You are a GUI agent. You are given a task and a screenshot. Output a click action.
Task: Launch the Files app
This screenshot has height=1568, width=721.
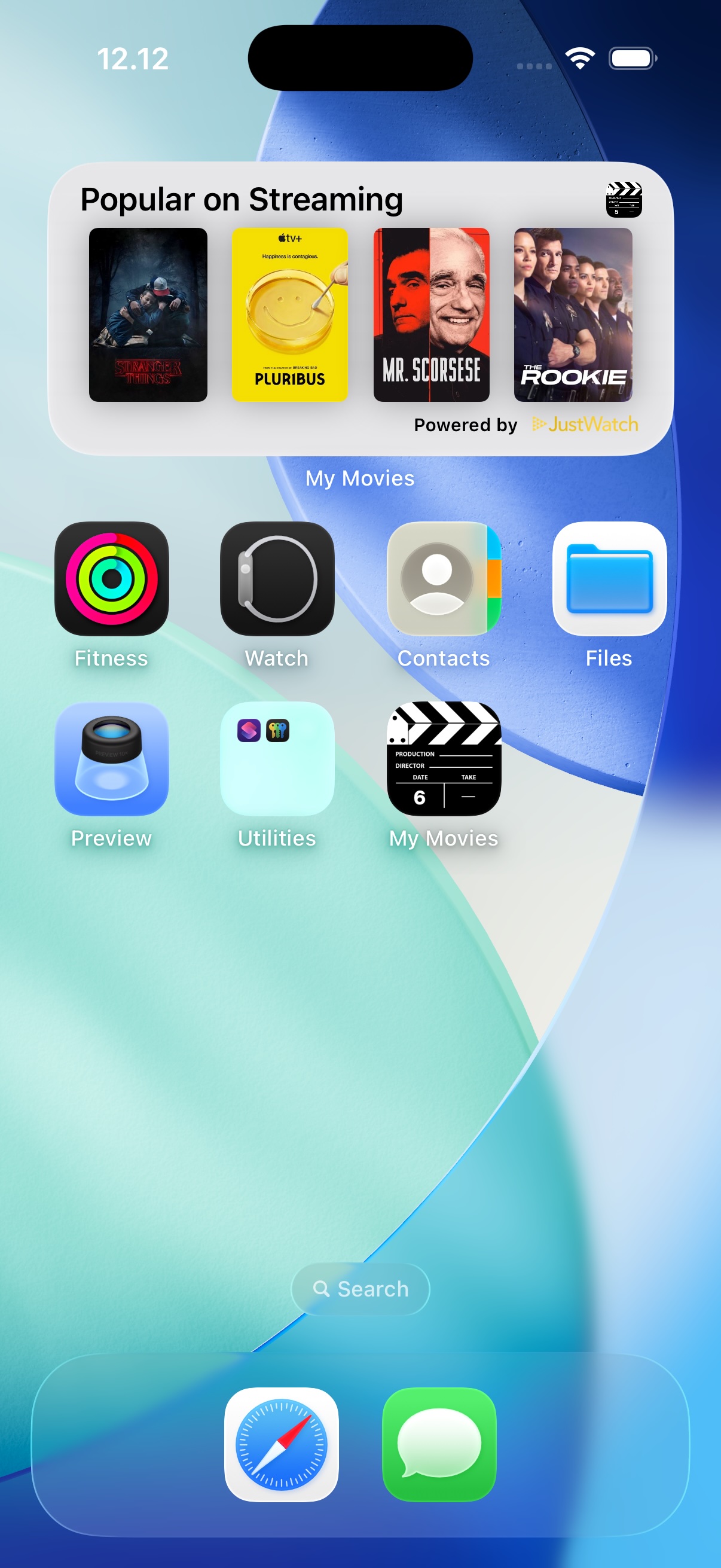coord(609,578)
